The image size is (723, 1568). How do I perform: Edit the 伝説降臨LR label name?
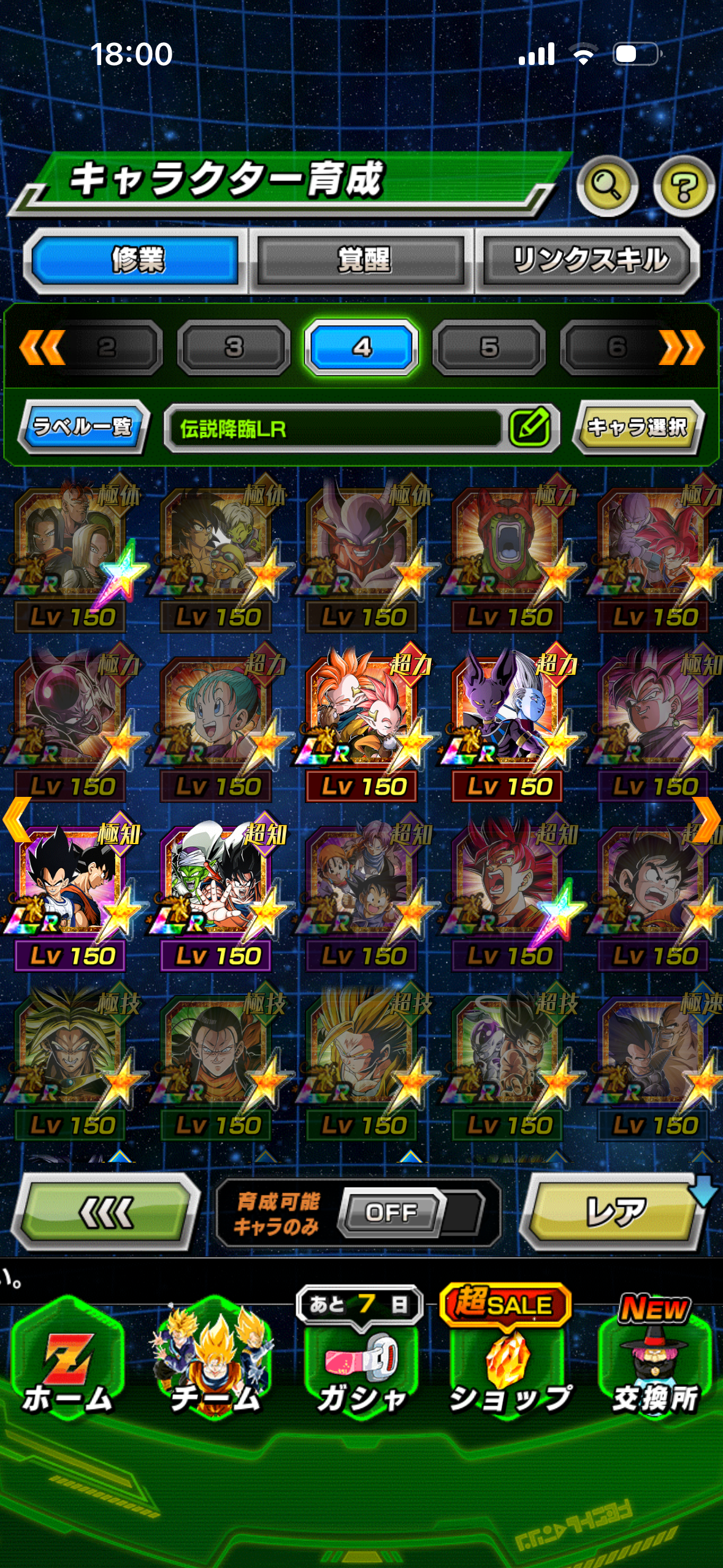529,428
